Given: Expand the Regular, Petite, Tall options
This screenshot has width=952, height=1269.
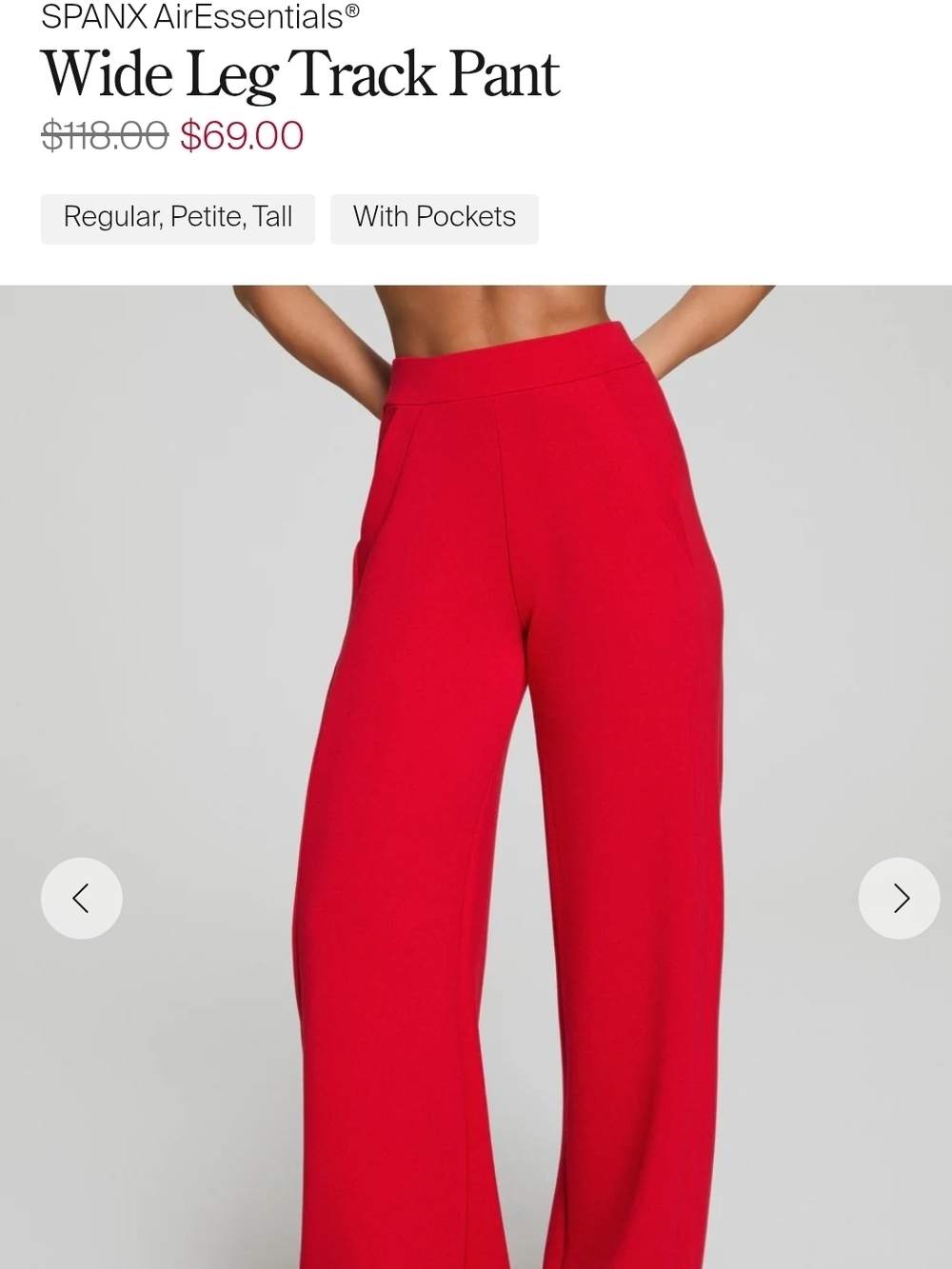Looking at the screenshot, I should [177, 218].
